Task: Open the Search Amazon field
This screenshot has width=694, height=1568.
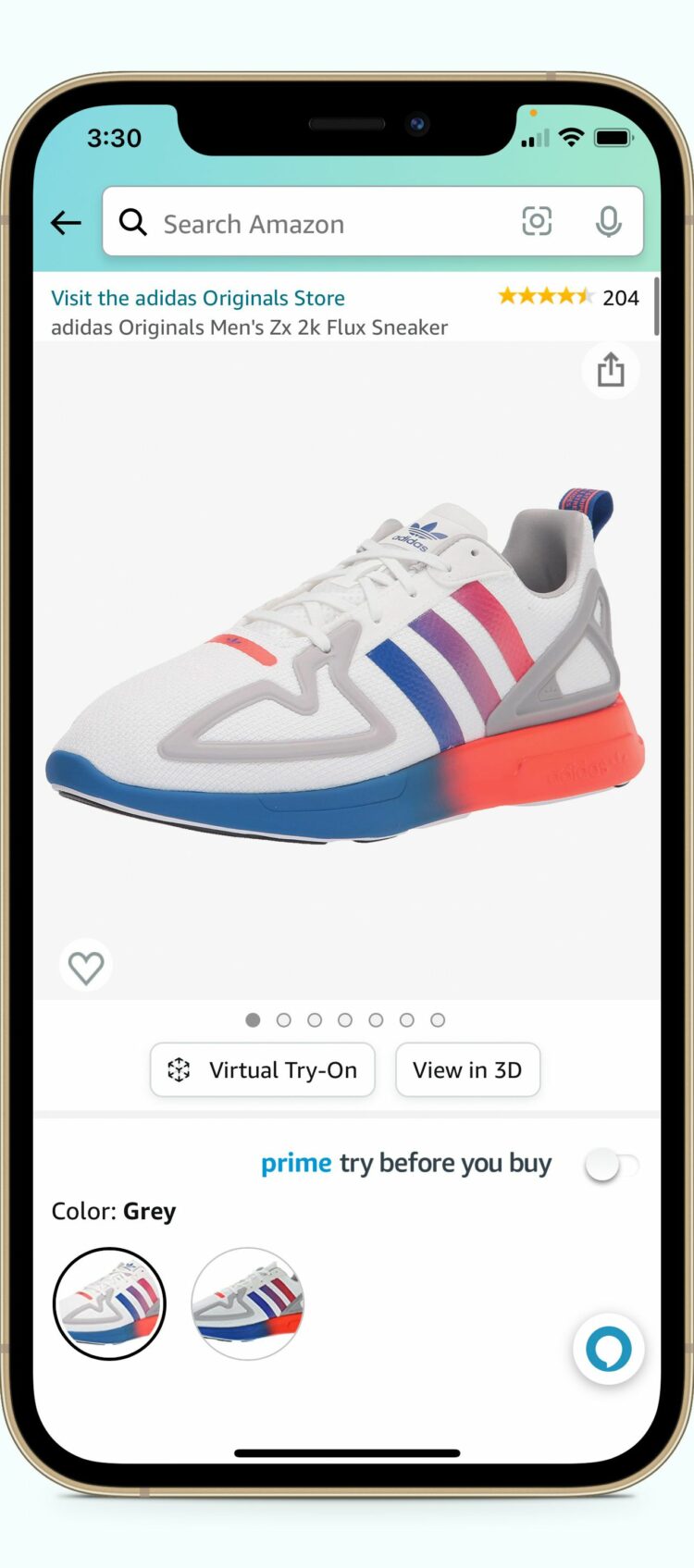Action: 315,223
